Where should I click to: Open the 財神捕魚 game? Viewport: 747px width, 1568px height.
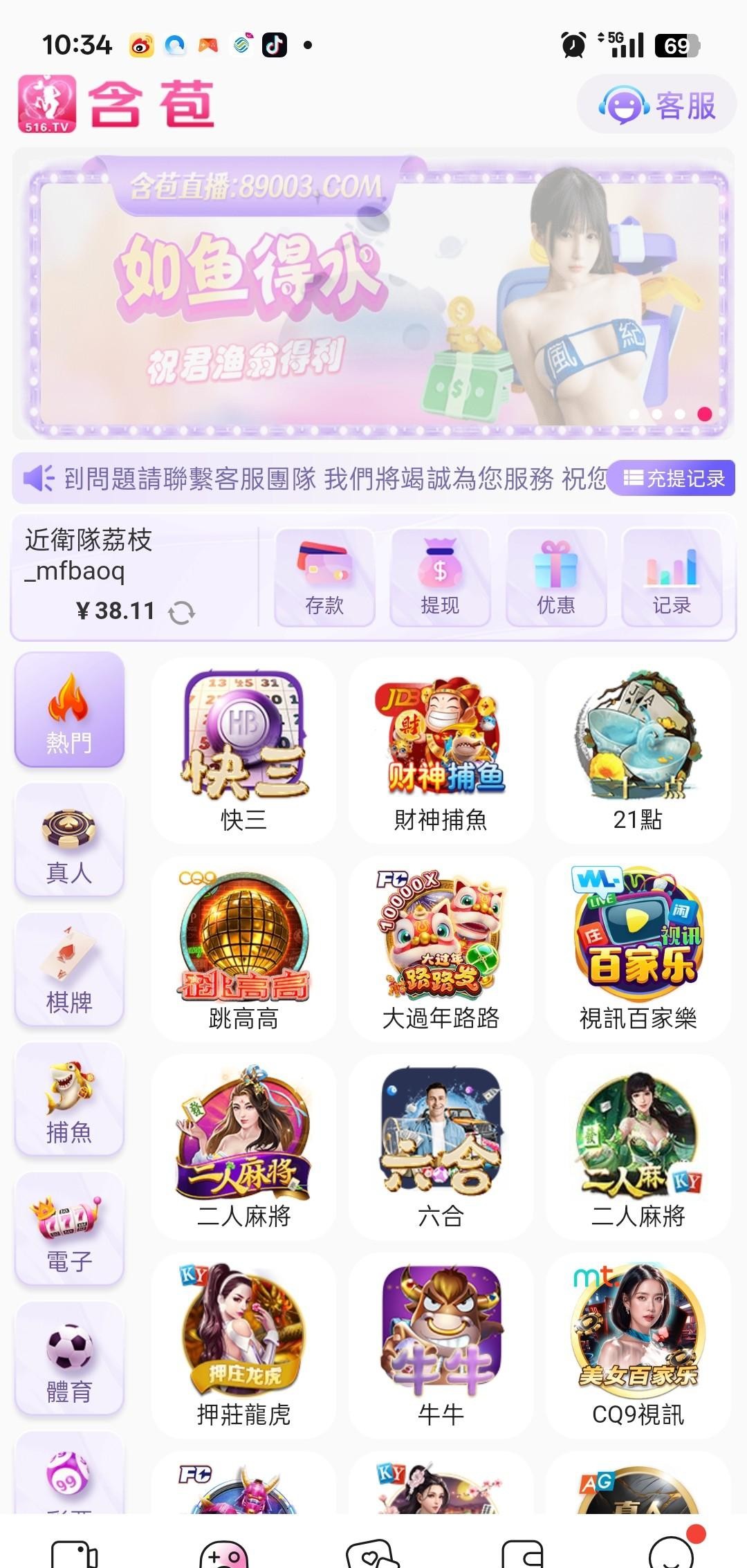point(441,750)
